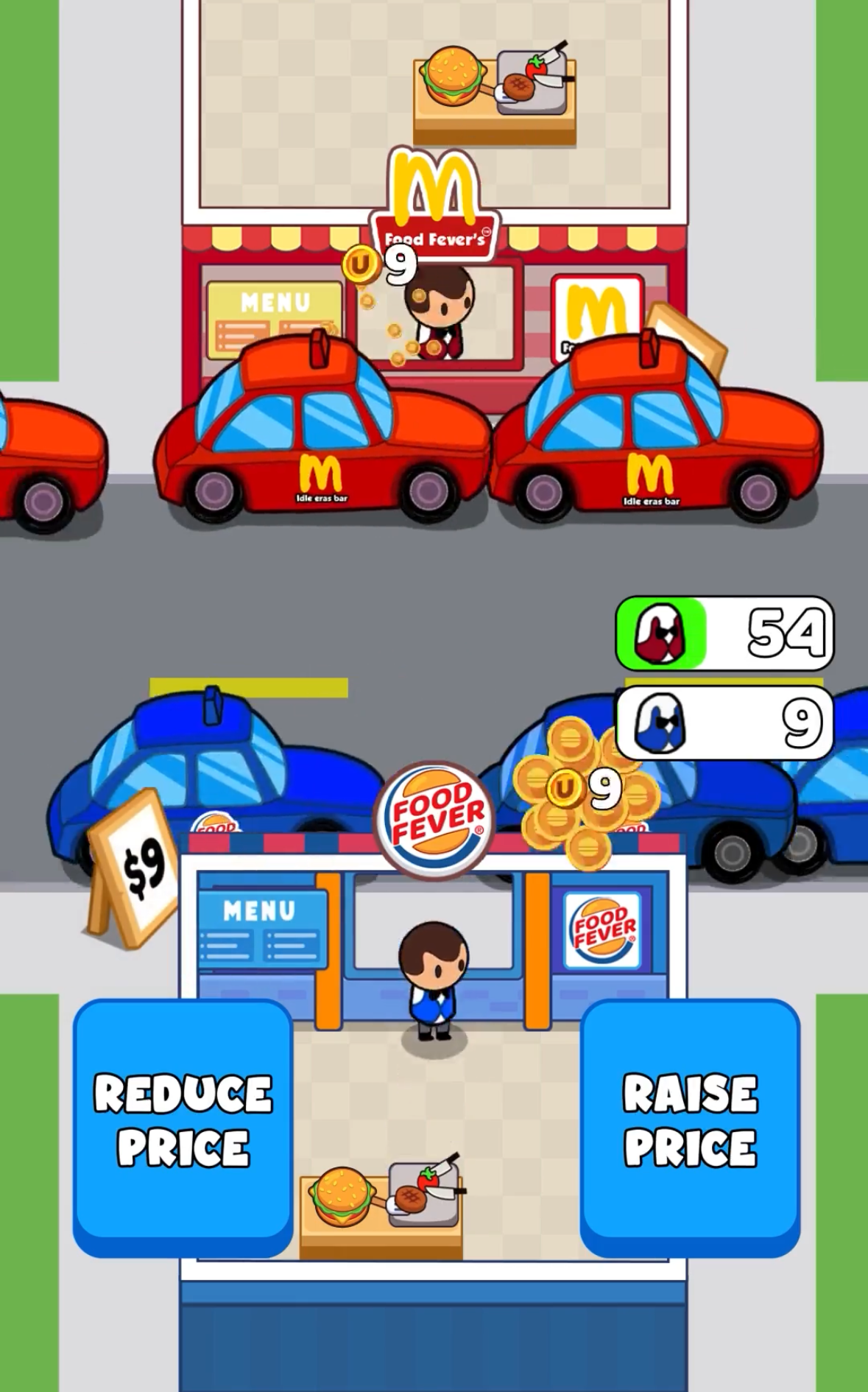
Task: Tap the Raise Price button
Action: [690, 1122]
